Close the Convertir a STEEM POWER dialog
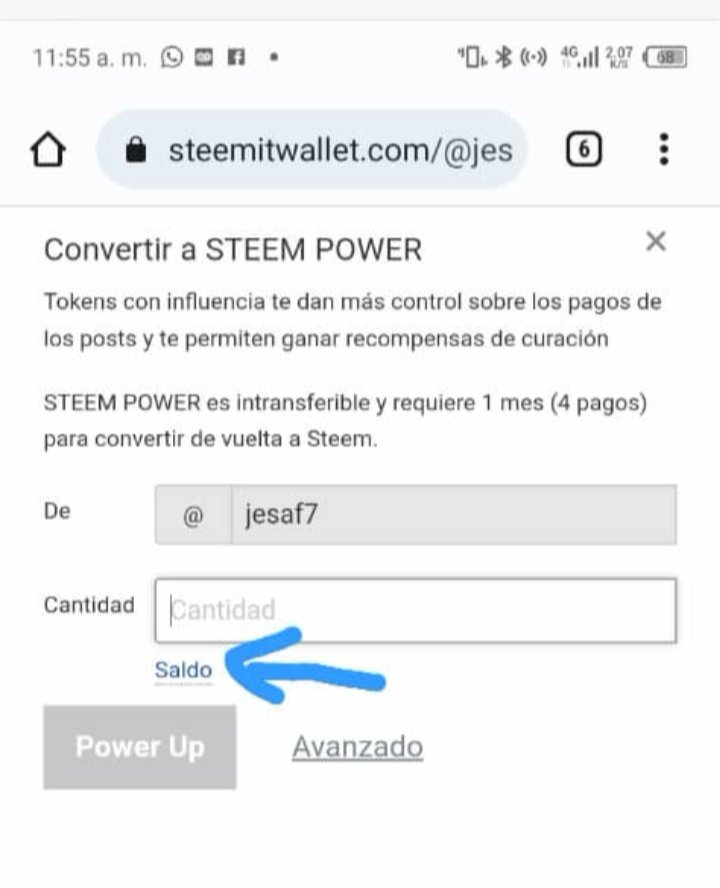Viewport: 720px width, 888px height. pyautogui.click(x=655, y=241)
